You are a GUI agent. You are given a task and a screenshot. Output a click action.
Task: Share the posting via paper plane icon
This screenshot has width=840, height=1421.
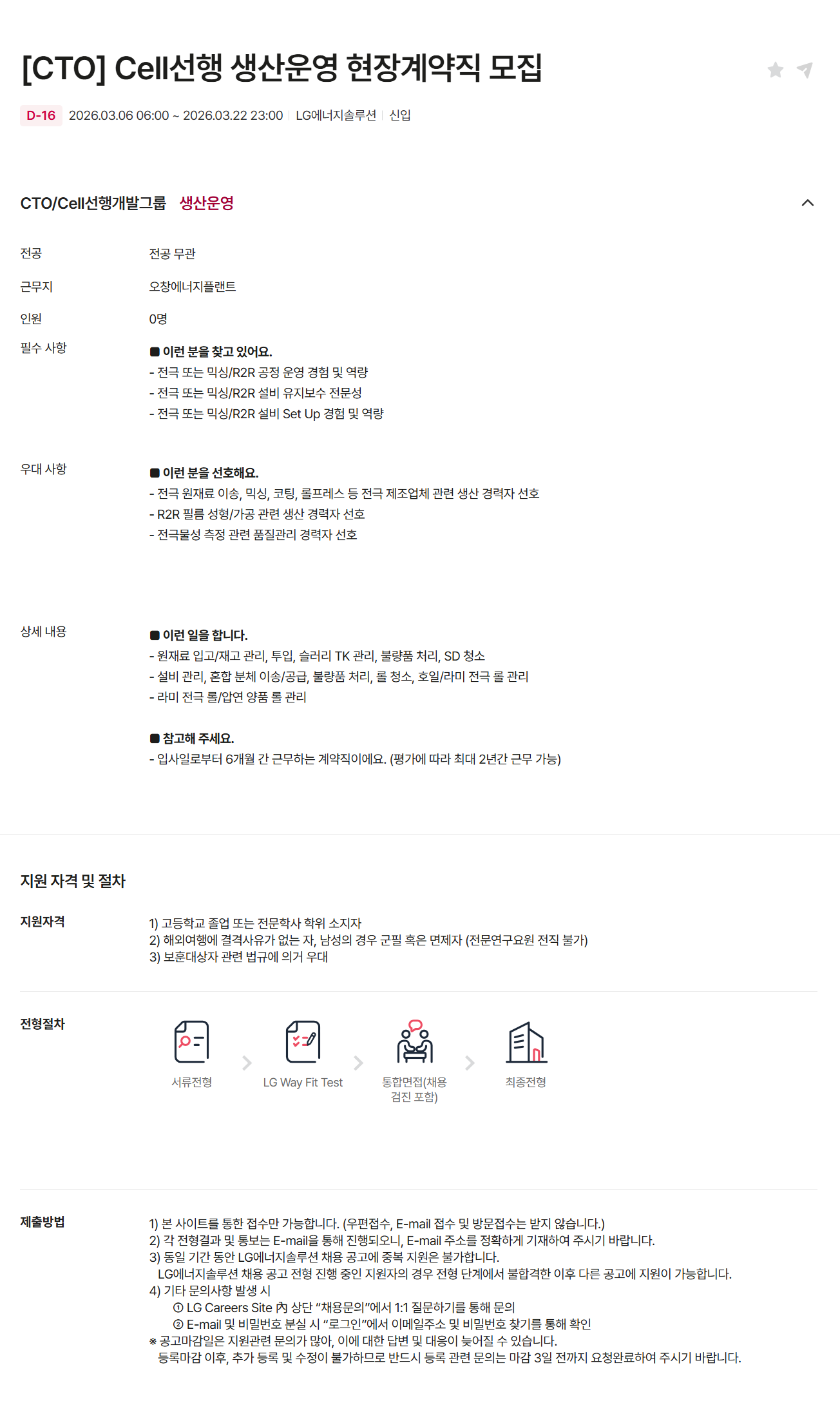[805, 70]
